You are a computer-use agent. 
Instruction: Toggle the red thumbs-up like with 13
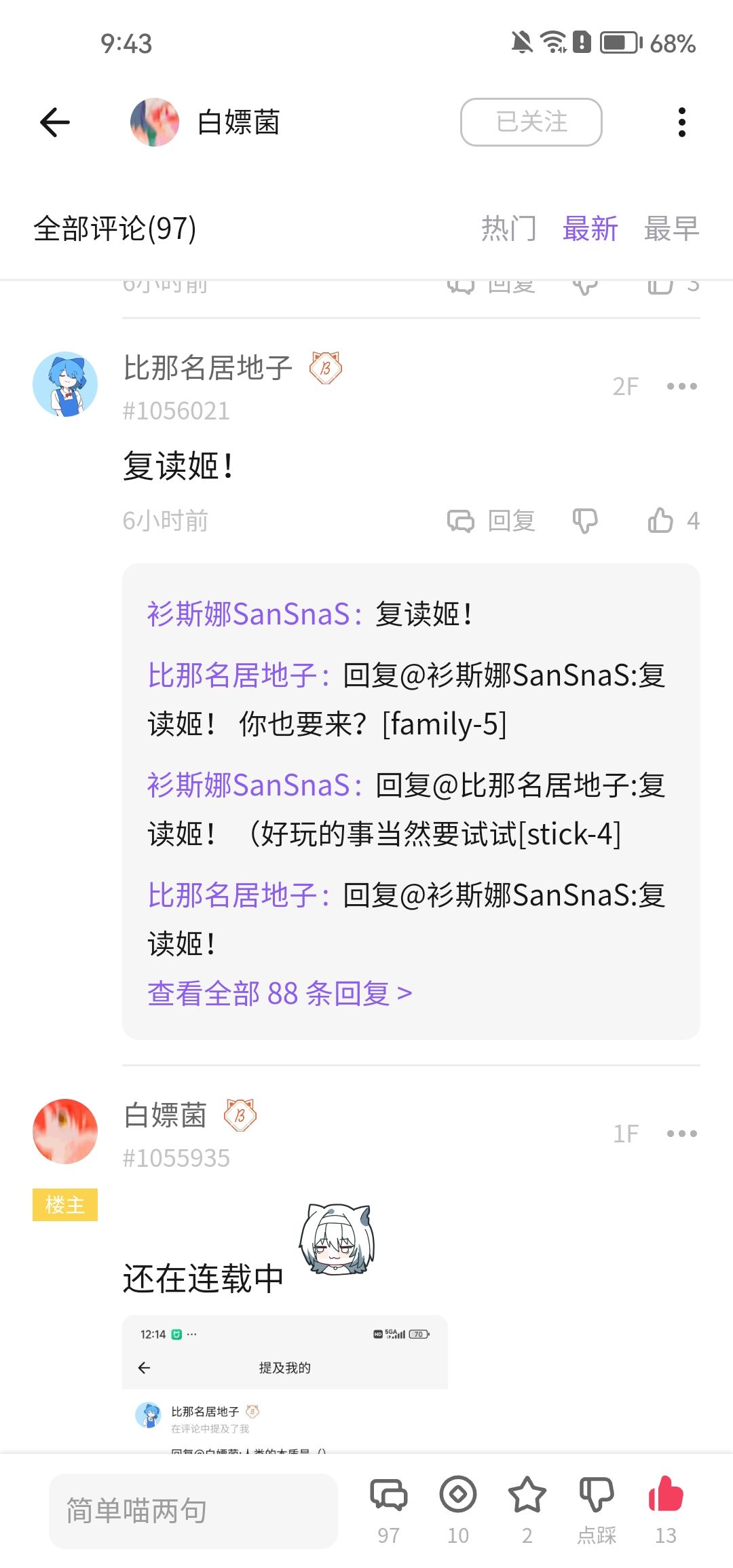(x=665, y=1496)
